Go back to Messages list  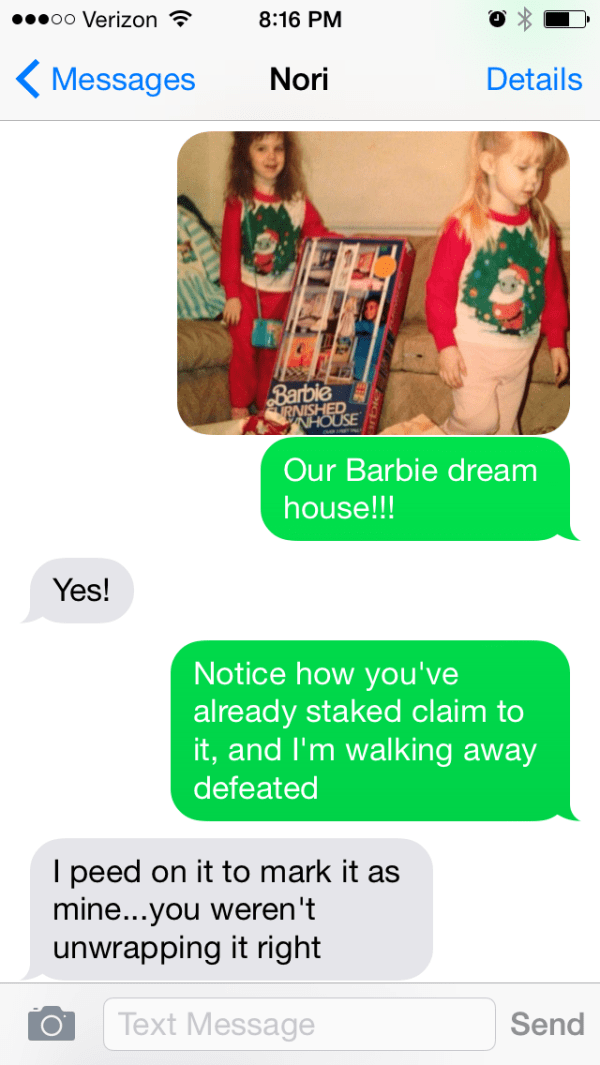coord(105,79)
